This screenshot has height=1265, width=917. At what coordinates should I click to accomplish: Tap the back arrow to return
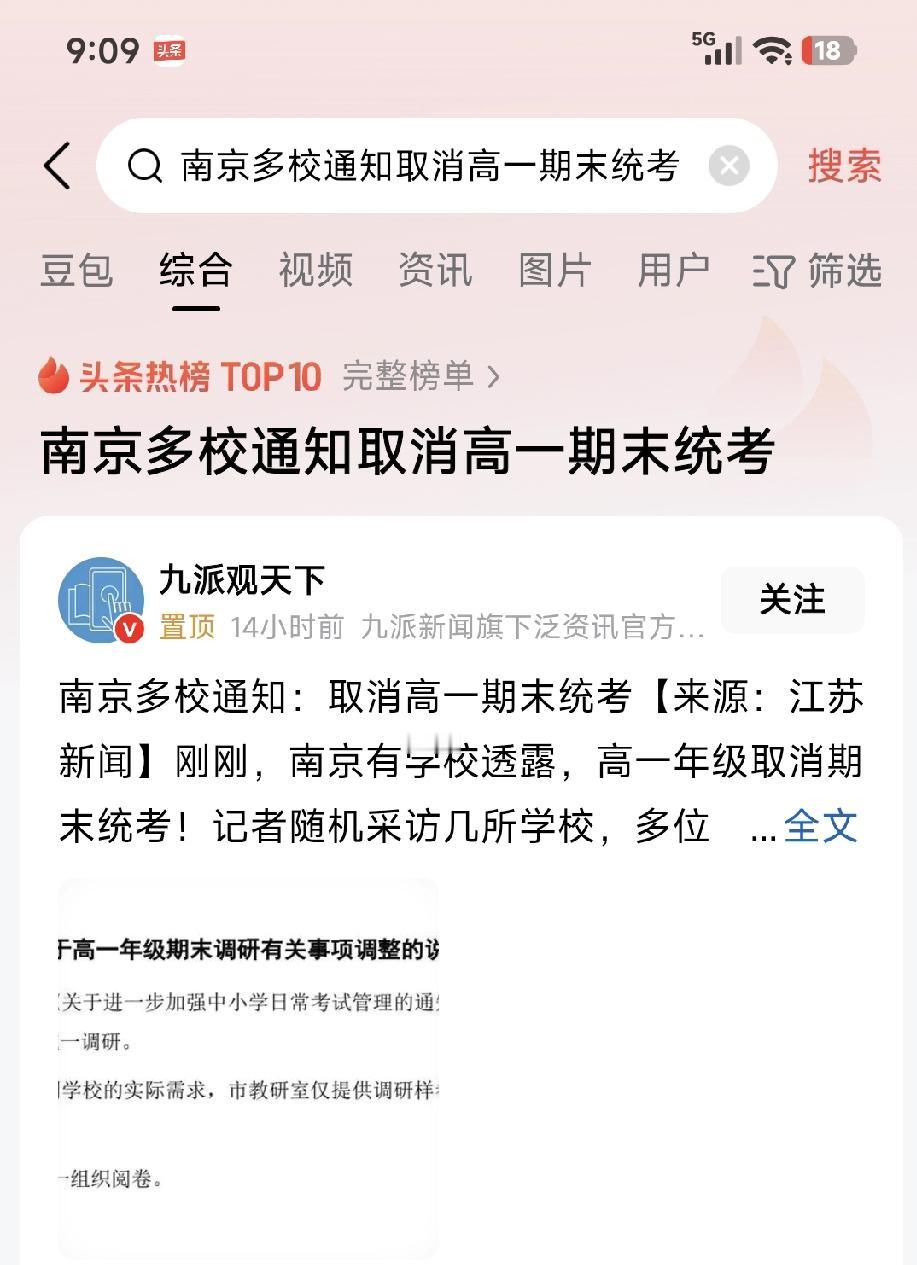tap(57, 167)
